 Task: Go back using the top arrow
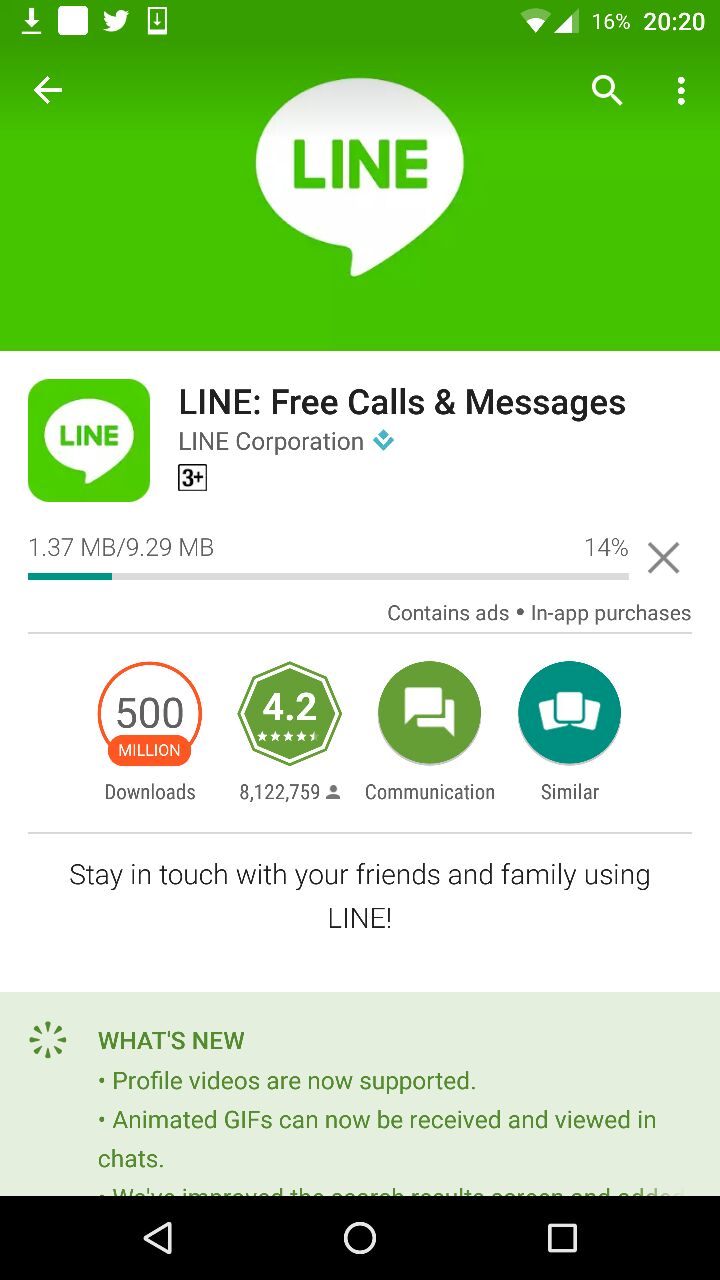tap(48, 91)
